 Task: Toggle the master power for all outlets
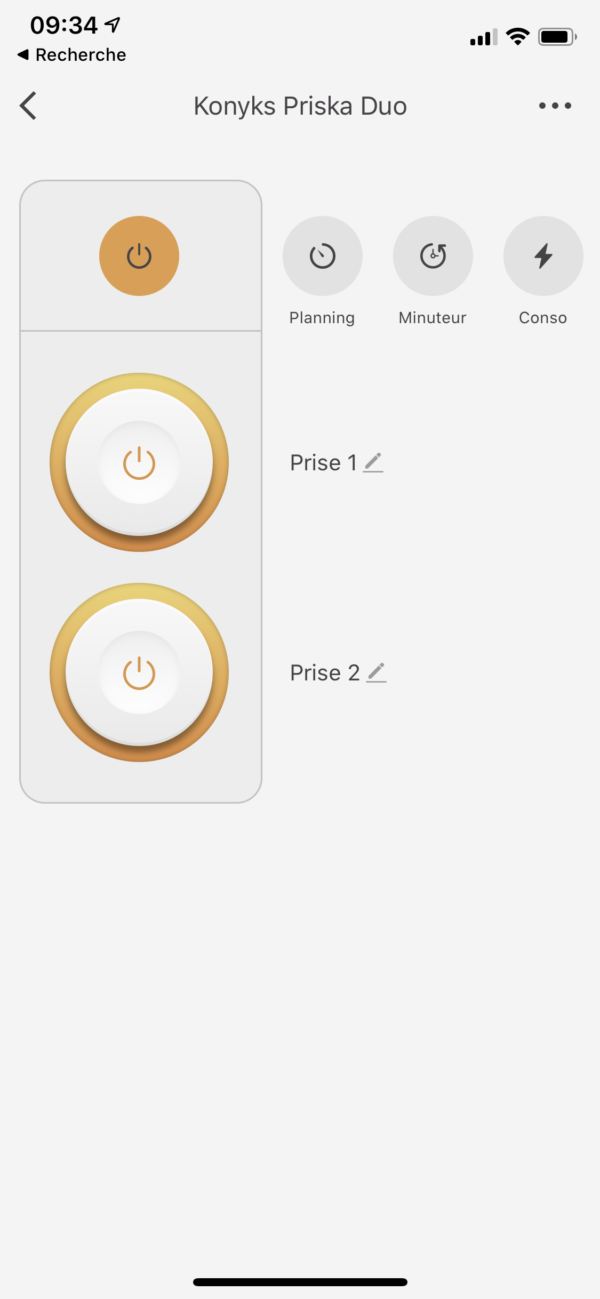click(x=139, y=257)
